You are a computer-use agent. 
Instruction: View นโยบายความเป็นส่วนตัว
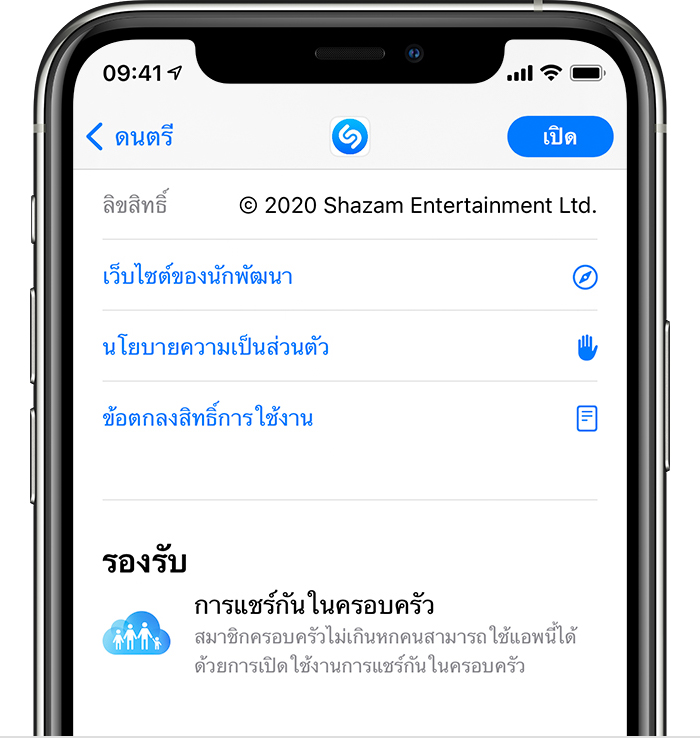click(x=216, y=347)
